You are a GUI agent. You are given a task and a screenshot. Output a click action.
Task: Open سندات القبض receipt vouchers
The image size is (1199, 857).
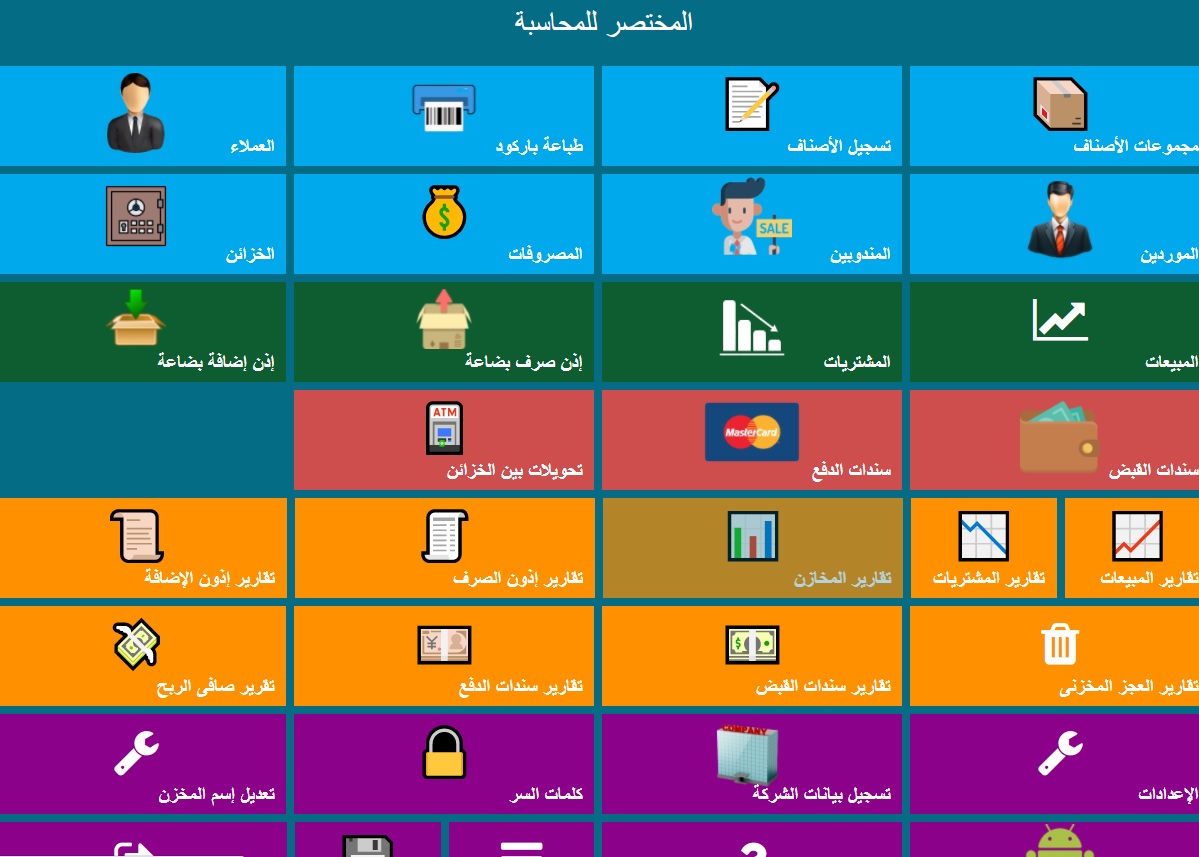1055,440
